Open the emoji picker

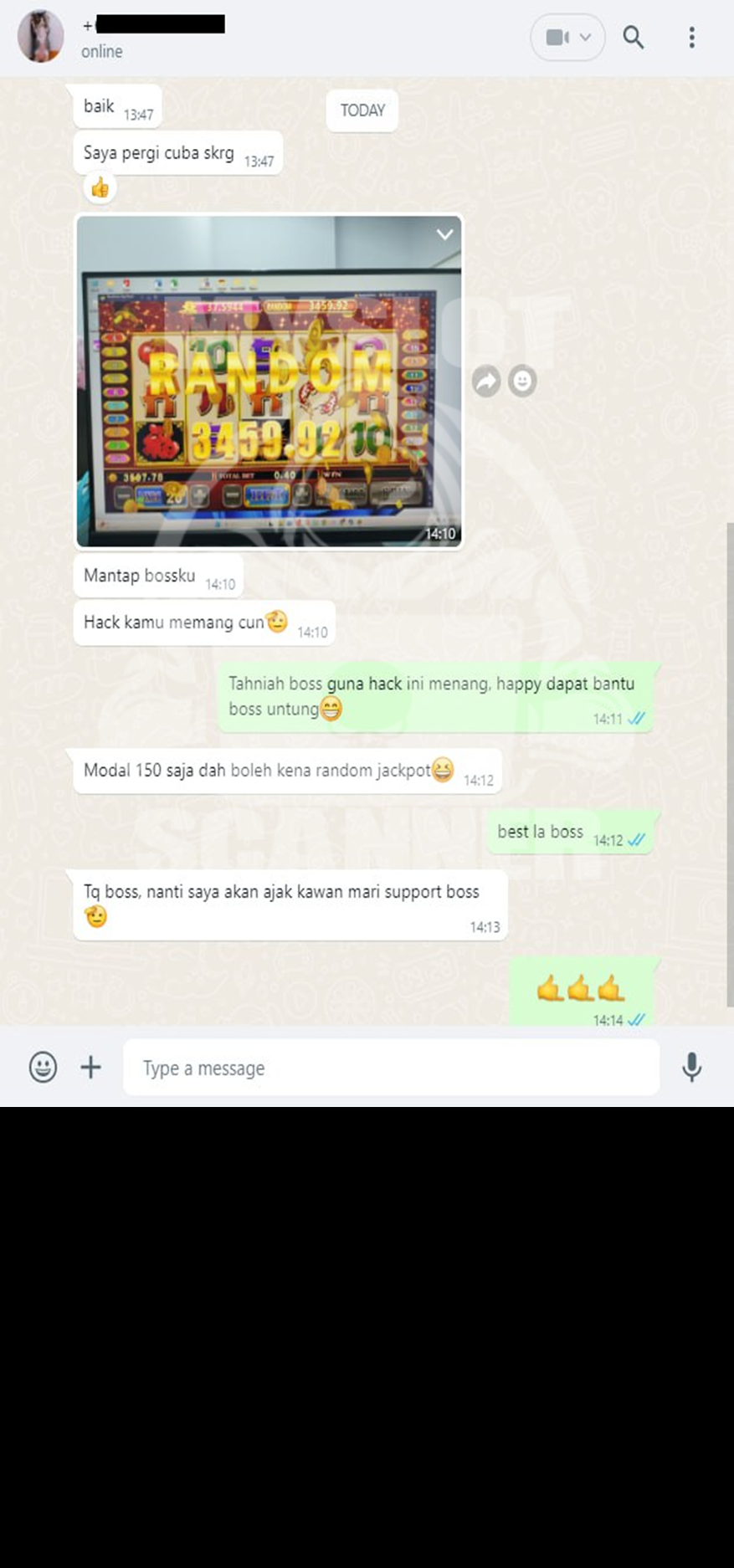click(x=43, y=1067)
